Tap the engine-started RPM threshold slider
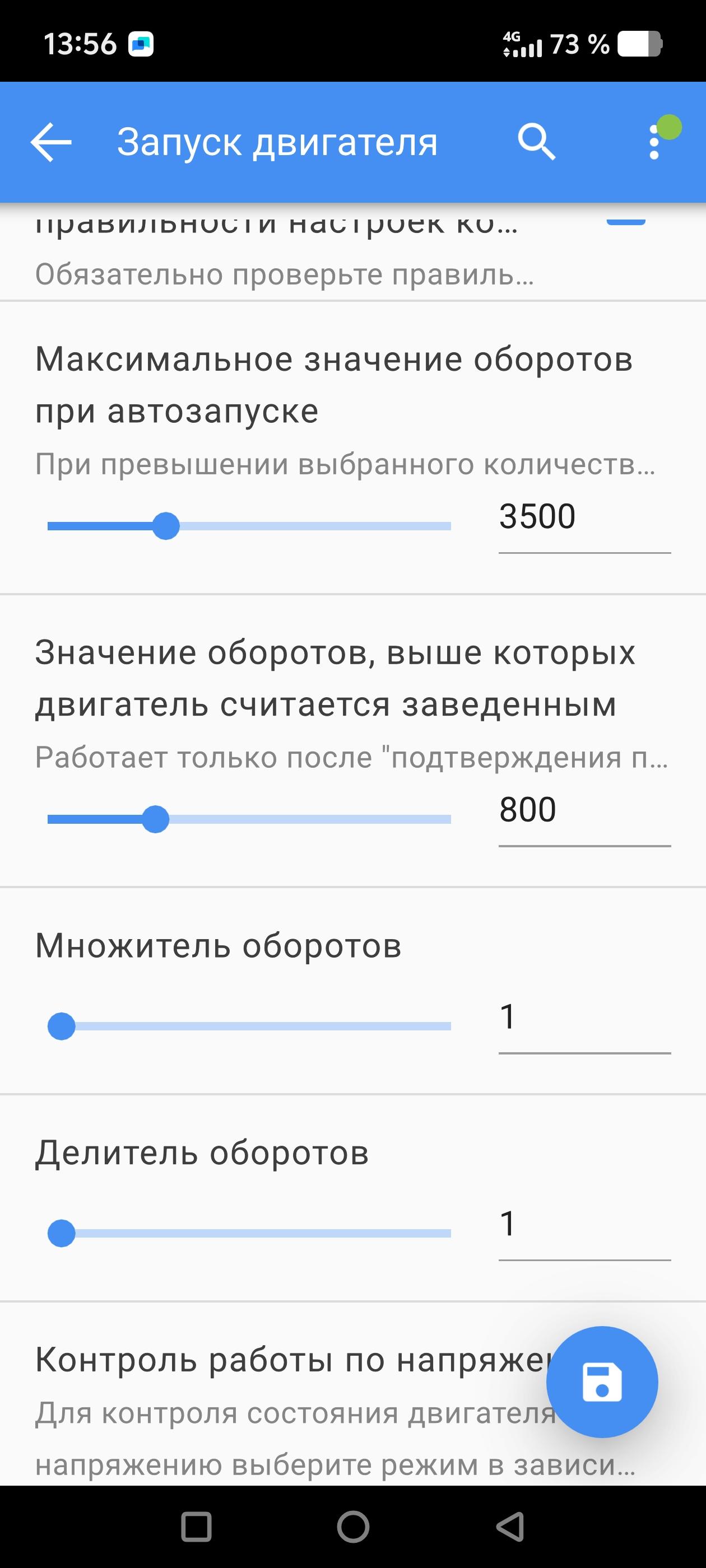The height and width of the screenshot is (1568, 706). point(249,819)
